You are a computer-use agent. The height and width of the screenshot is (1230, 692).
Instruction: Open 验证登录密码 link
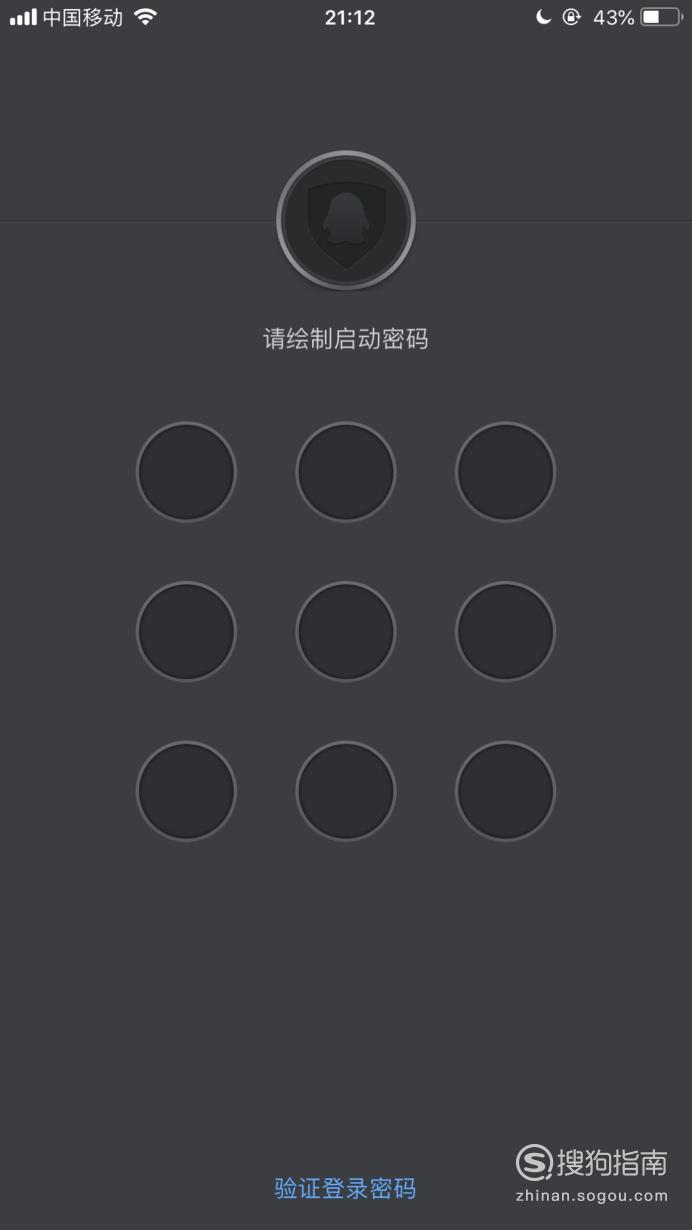coord(345,1189)
